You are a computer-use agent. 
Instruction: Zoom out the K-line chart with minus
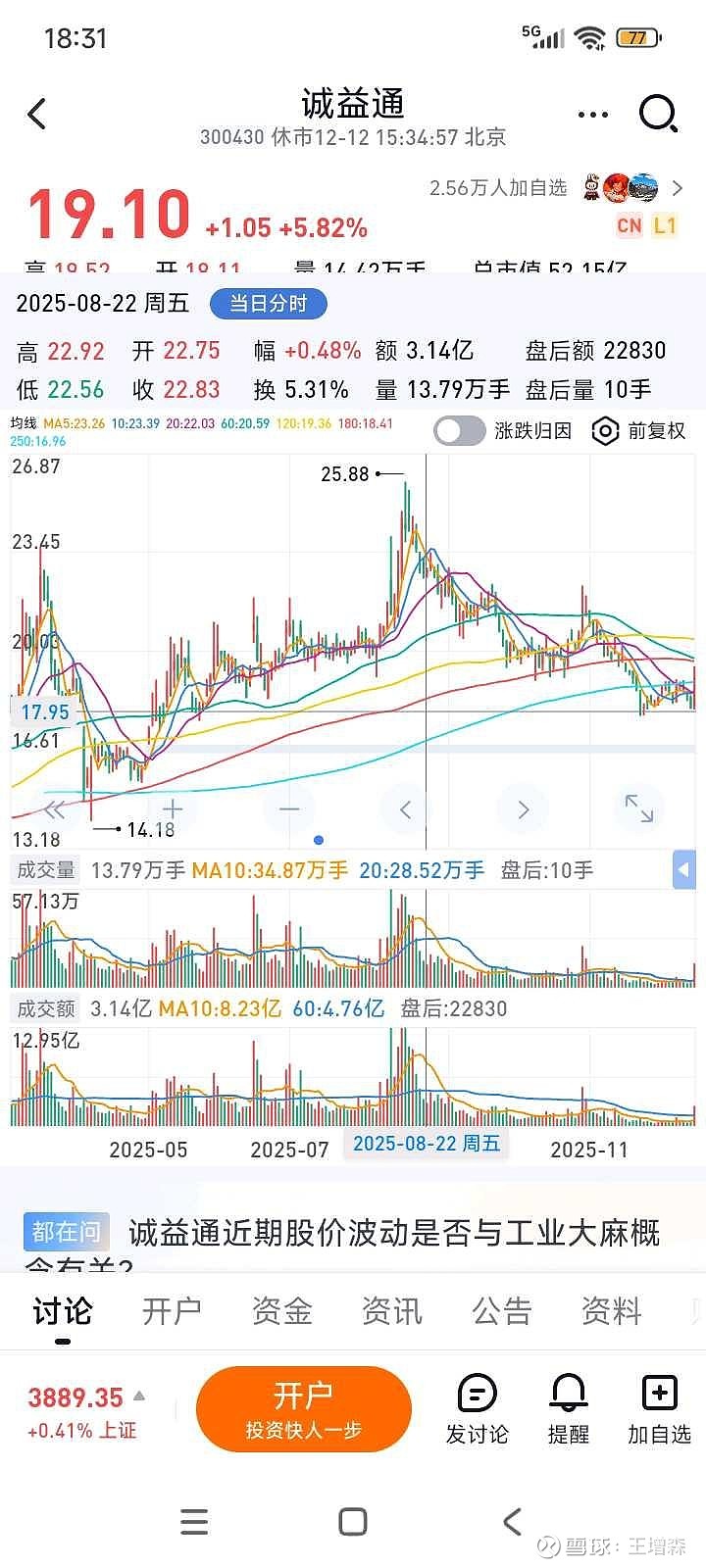point(289,809)
